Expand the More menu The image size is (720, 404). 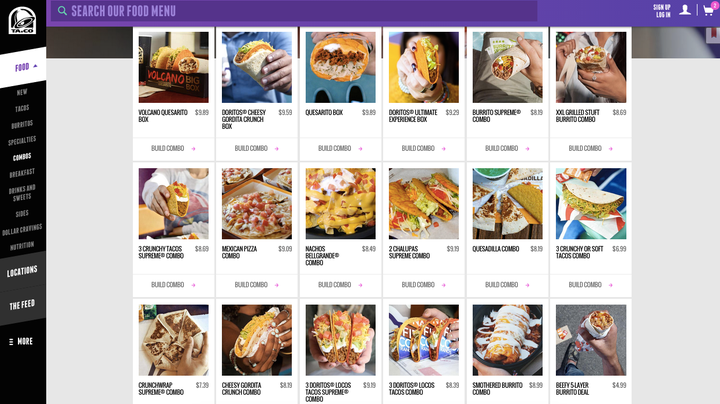[x=22, y=341]
